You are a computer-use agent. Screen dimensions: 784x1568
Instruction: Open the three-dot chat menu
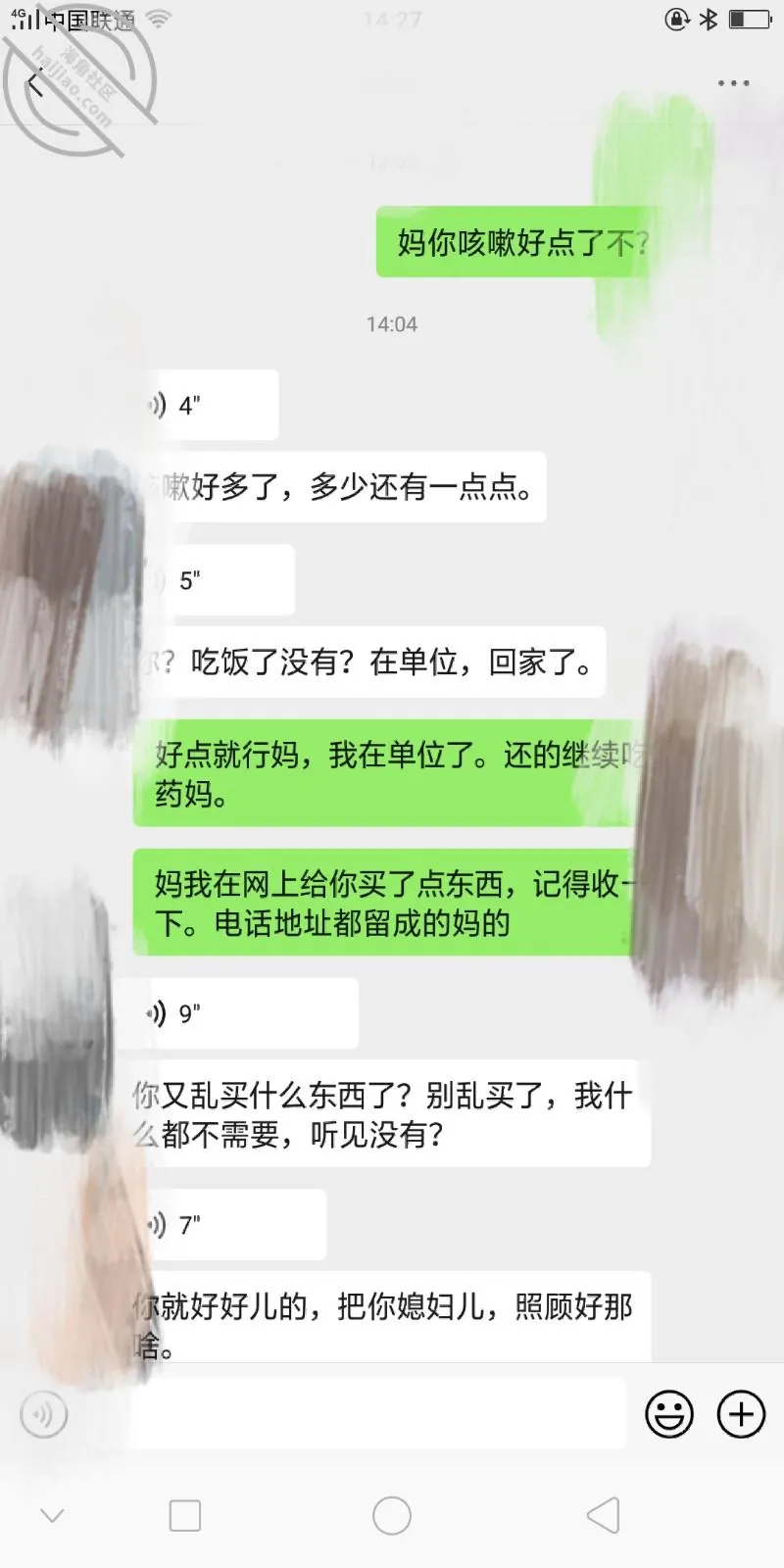click(733, 83)
